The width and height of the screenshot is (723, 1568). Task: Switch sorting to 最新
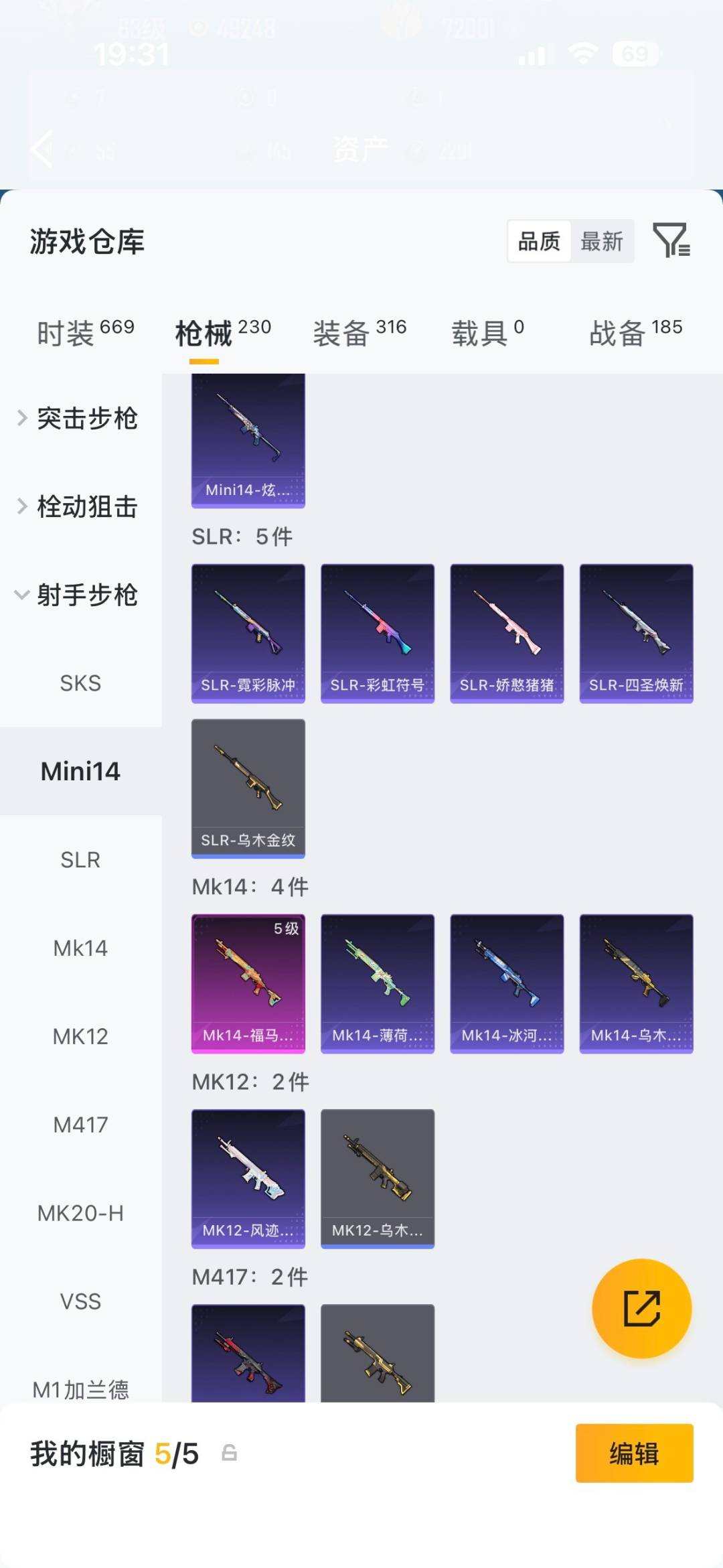point(602,241)
